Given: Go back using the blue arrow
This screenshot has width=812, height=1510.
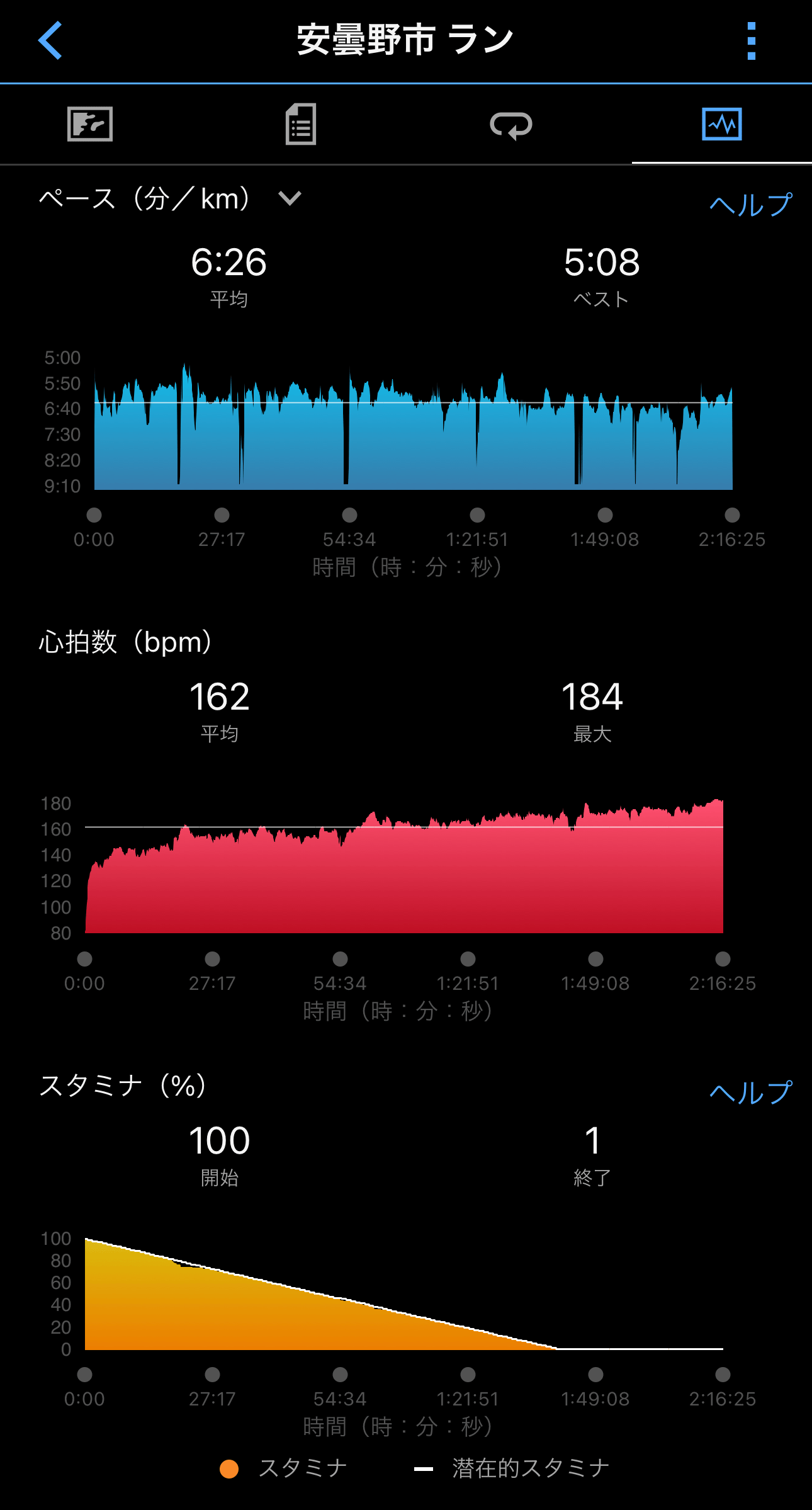Looking at the screenshot, I should click(x=50, y=40).
